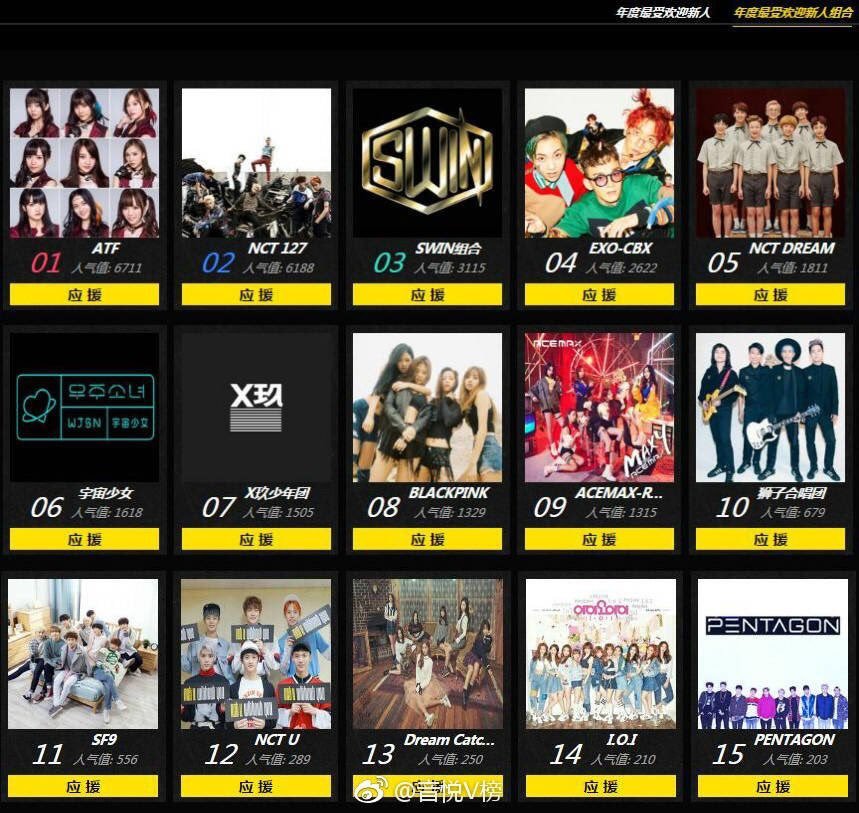Viewport: 859px width, 813px height.
Task: Vote 应援 for 狮子合唱团
Action: coord(770,539)
